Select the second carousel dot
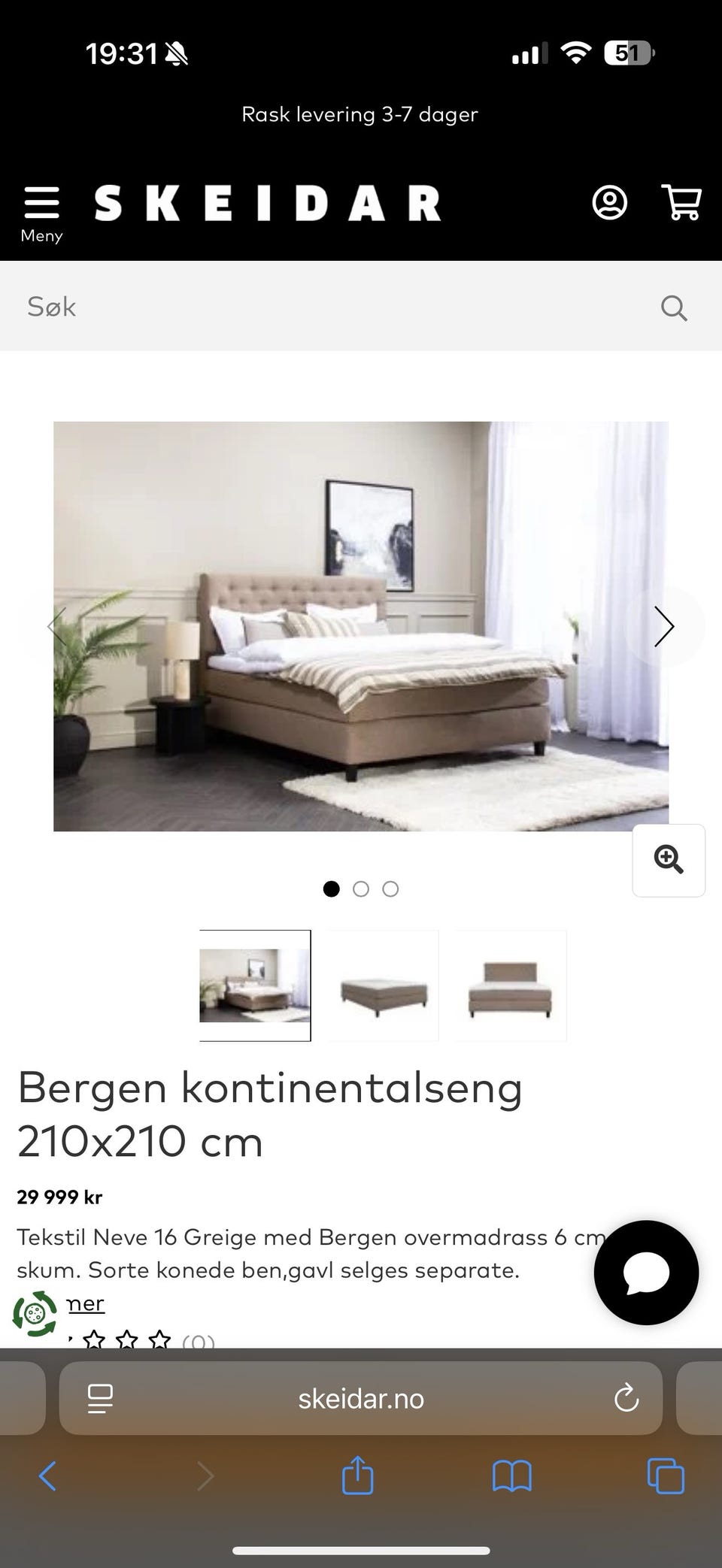This screenshot has width=722, height=1568. (x=361, y=889)
